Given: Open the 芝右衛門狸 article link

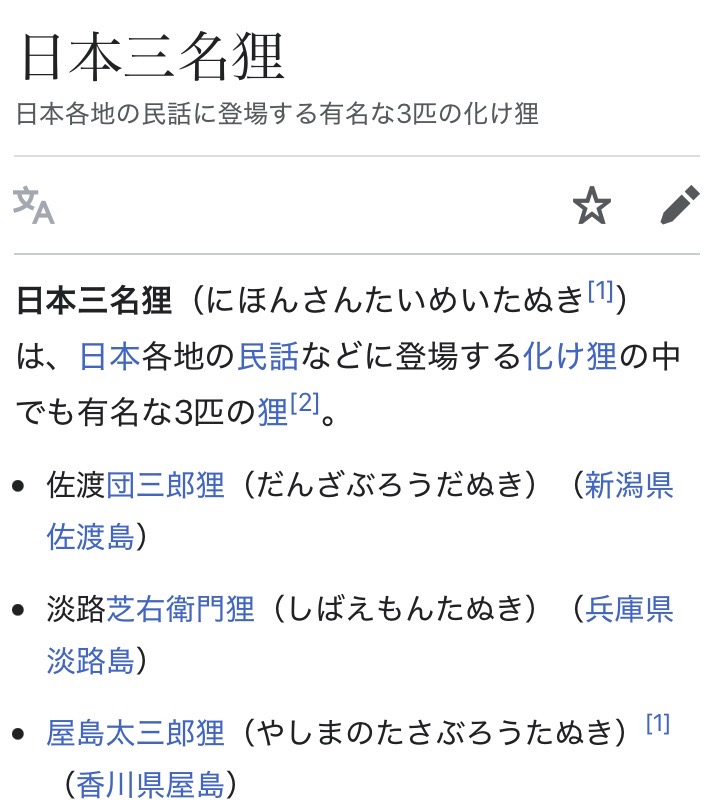Looking at the screenshot, I should pyautogui.click(x=180, y=609).
